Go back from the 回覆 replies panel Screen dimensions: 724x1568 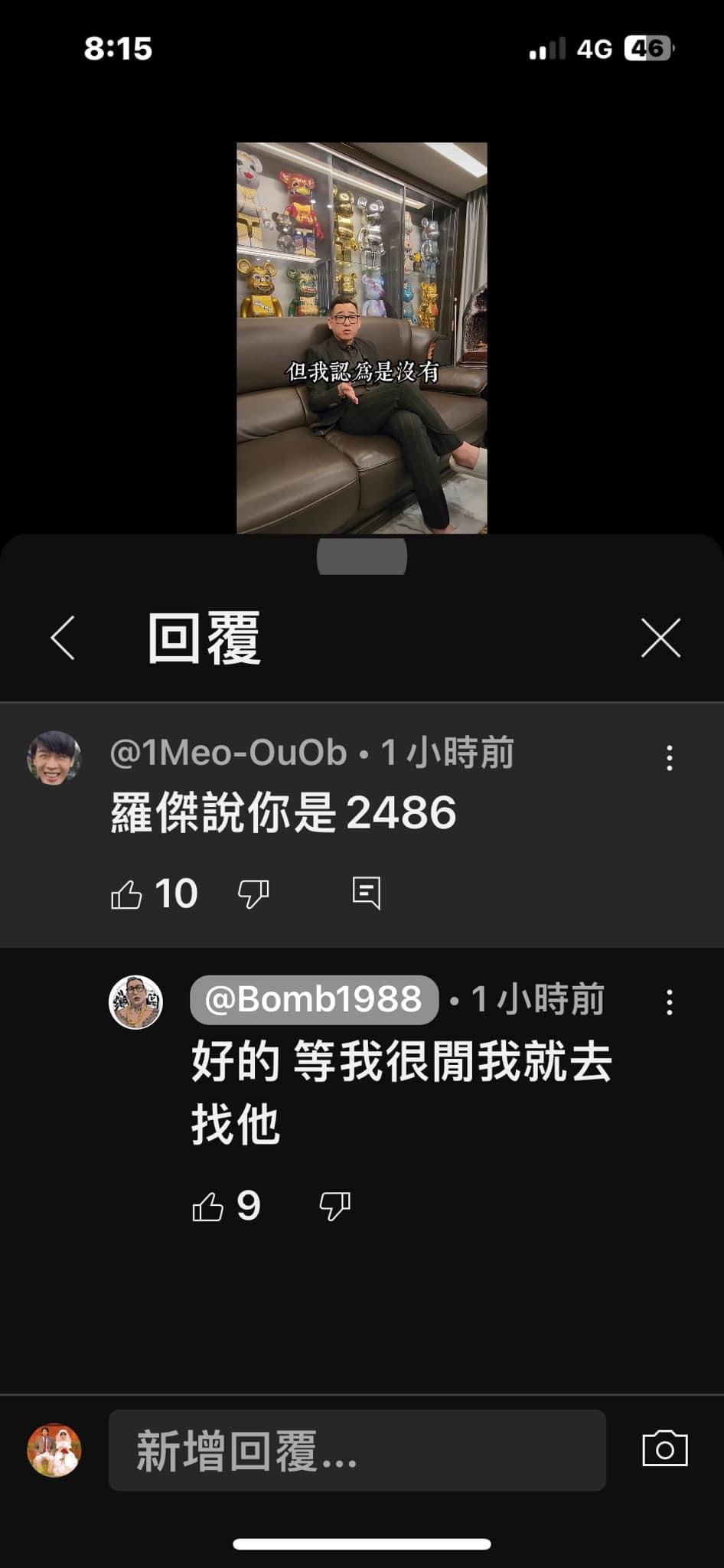tap(63, 638)
